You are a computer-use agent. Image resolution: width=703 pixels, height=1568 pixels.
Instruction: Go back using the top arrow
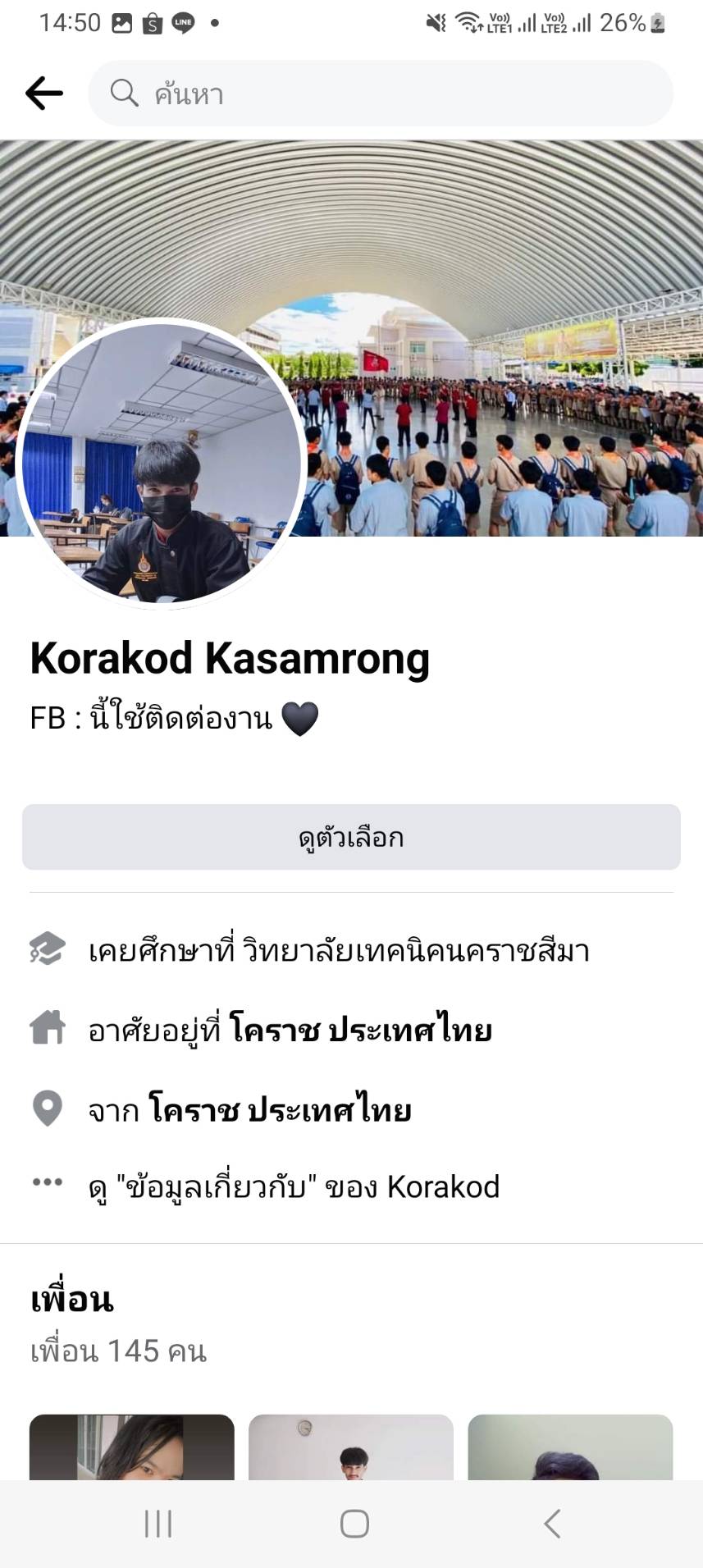click(x=44, y=94)
